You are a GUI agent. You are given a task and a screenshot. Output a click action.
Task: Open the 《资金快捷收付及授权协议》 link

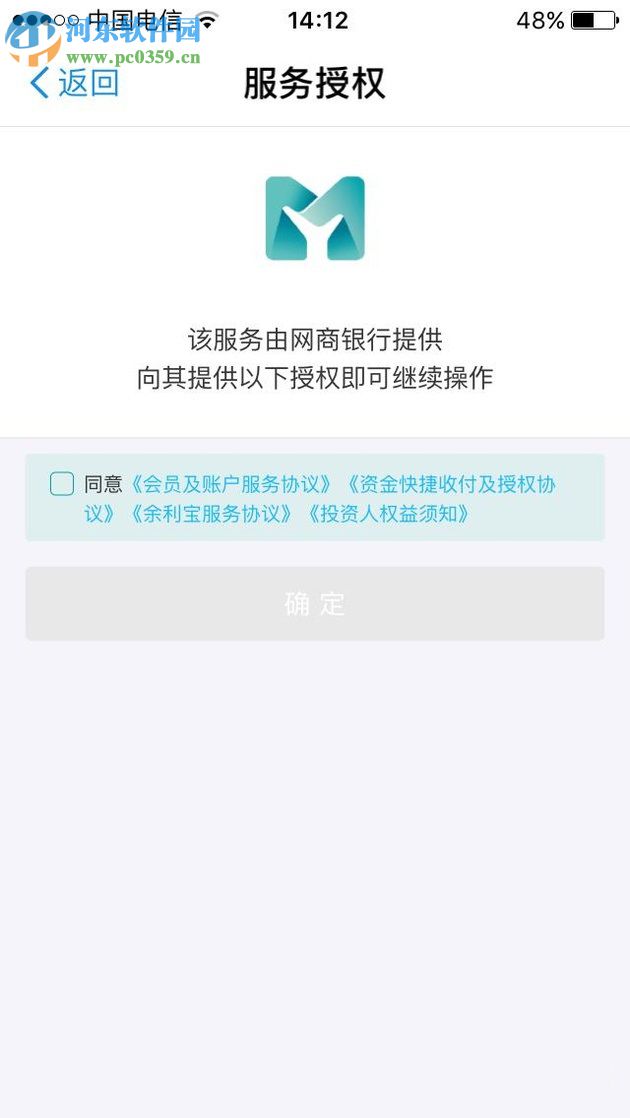pos(448,485)
